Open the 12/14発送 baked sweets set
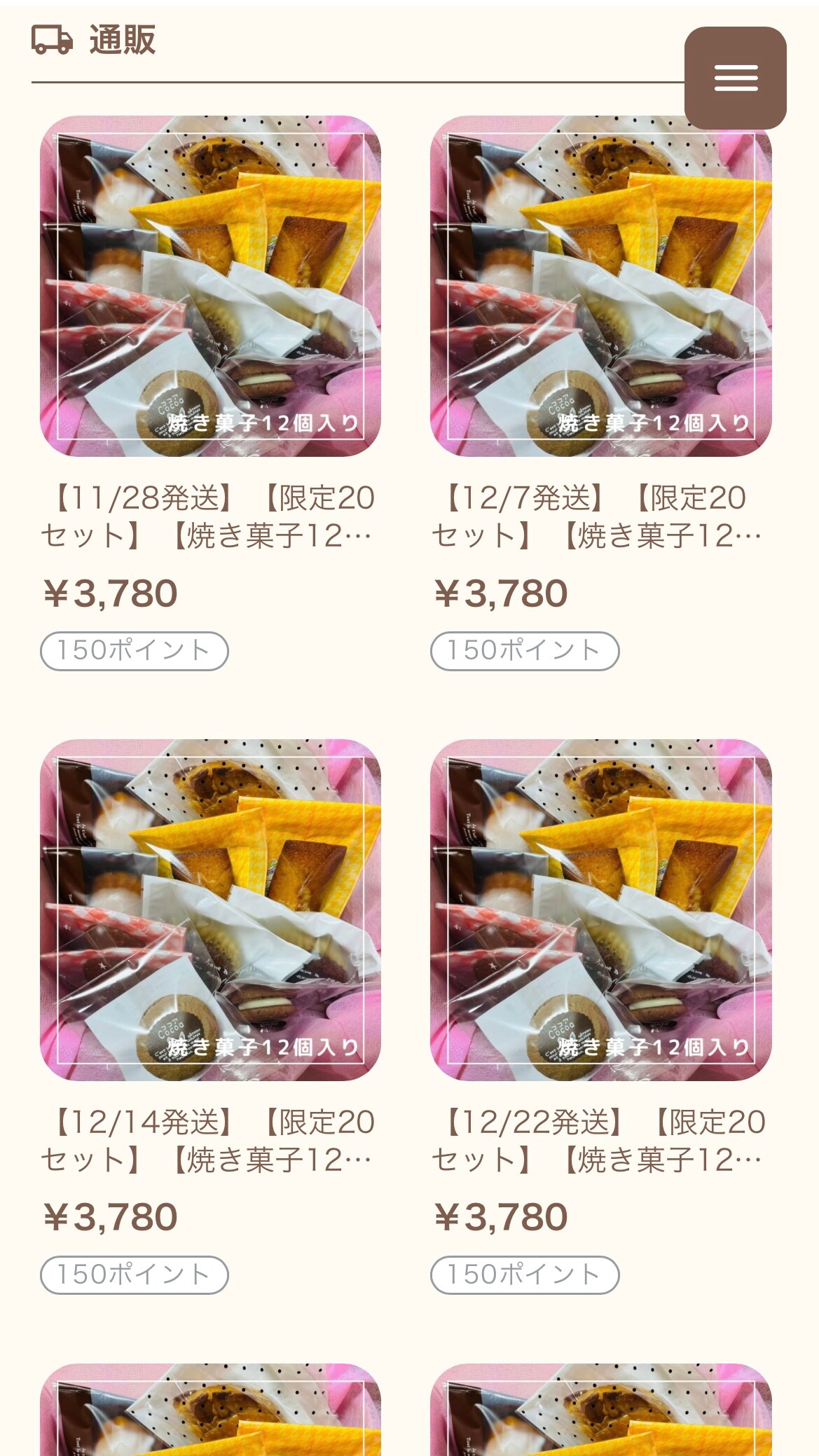 (x=210, y=909)
